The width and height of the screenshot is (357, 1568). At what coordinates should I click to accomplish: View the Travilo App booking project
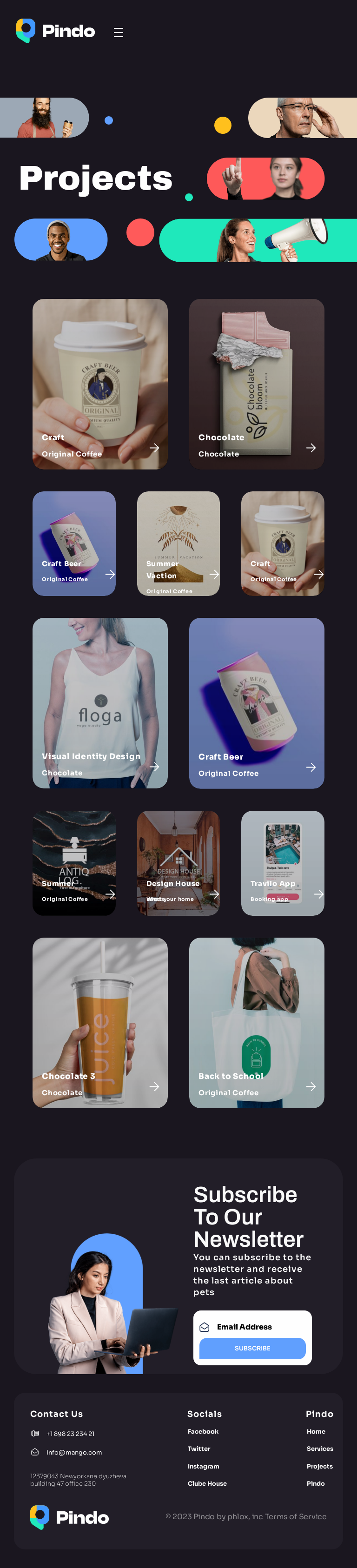pyautogui.click(x=282, y=862)
